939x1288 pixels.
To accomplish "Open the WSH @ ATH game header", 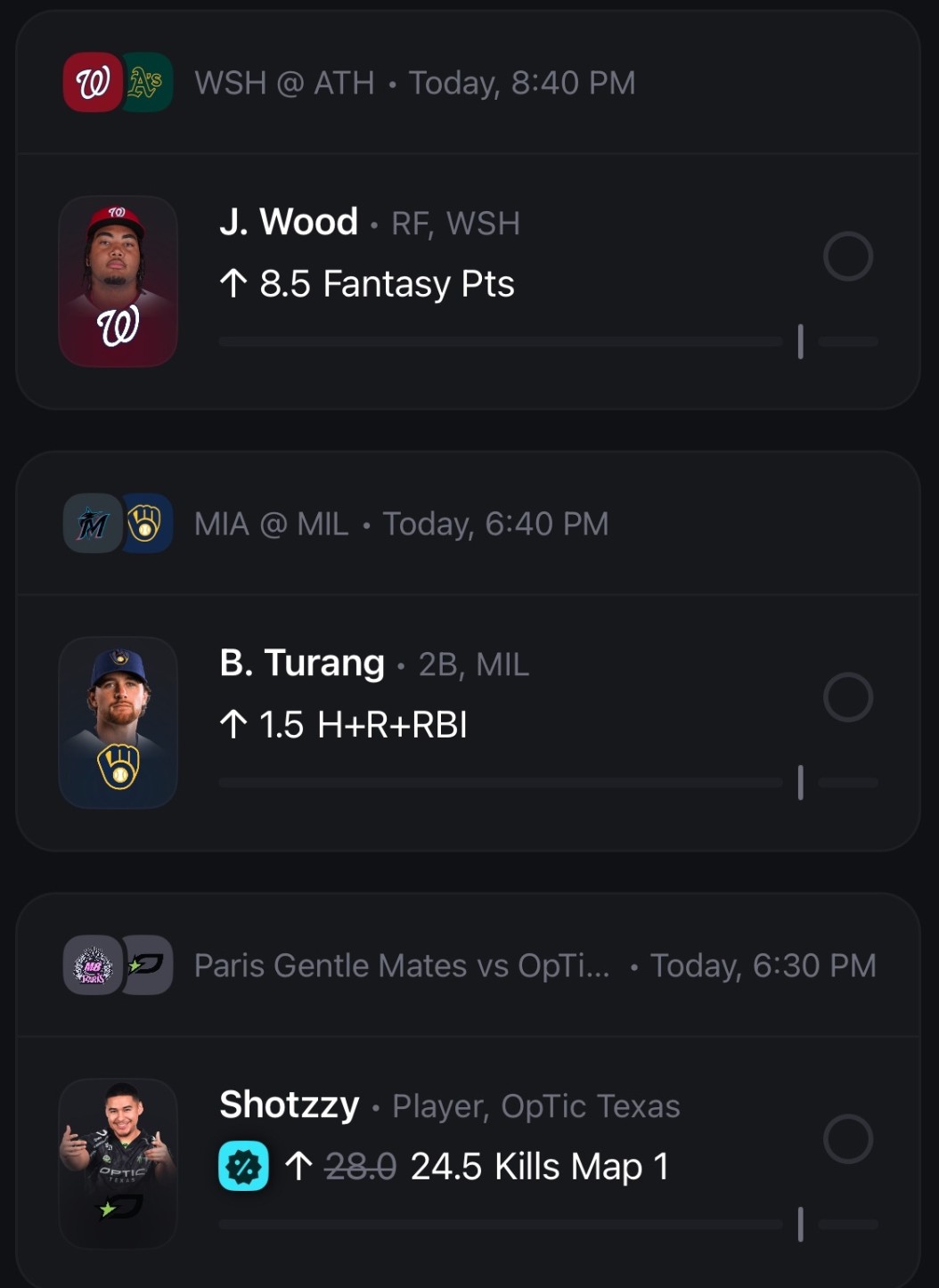I will (x=469, y=83).
